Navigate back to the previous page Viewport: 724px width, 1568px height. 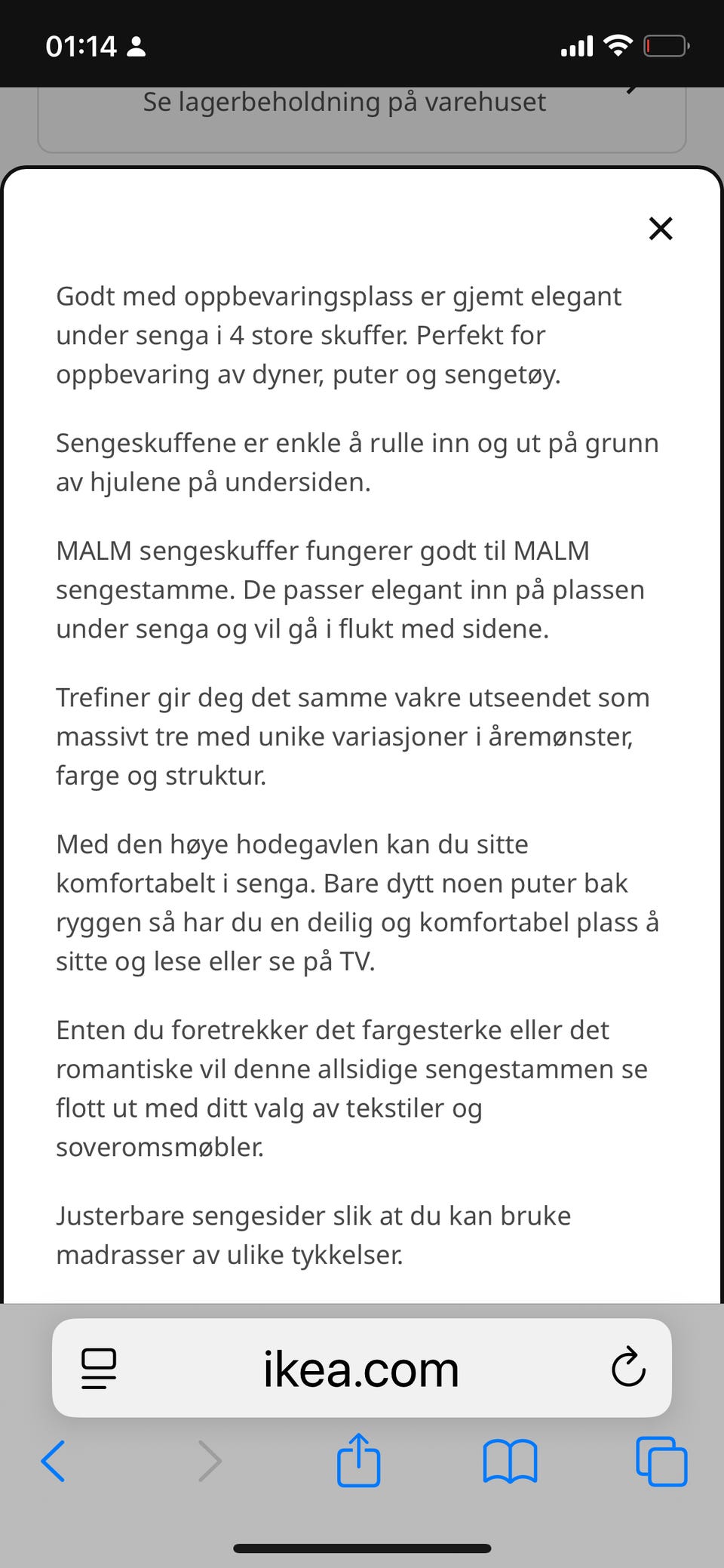point(53,1461)
